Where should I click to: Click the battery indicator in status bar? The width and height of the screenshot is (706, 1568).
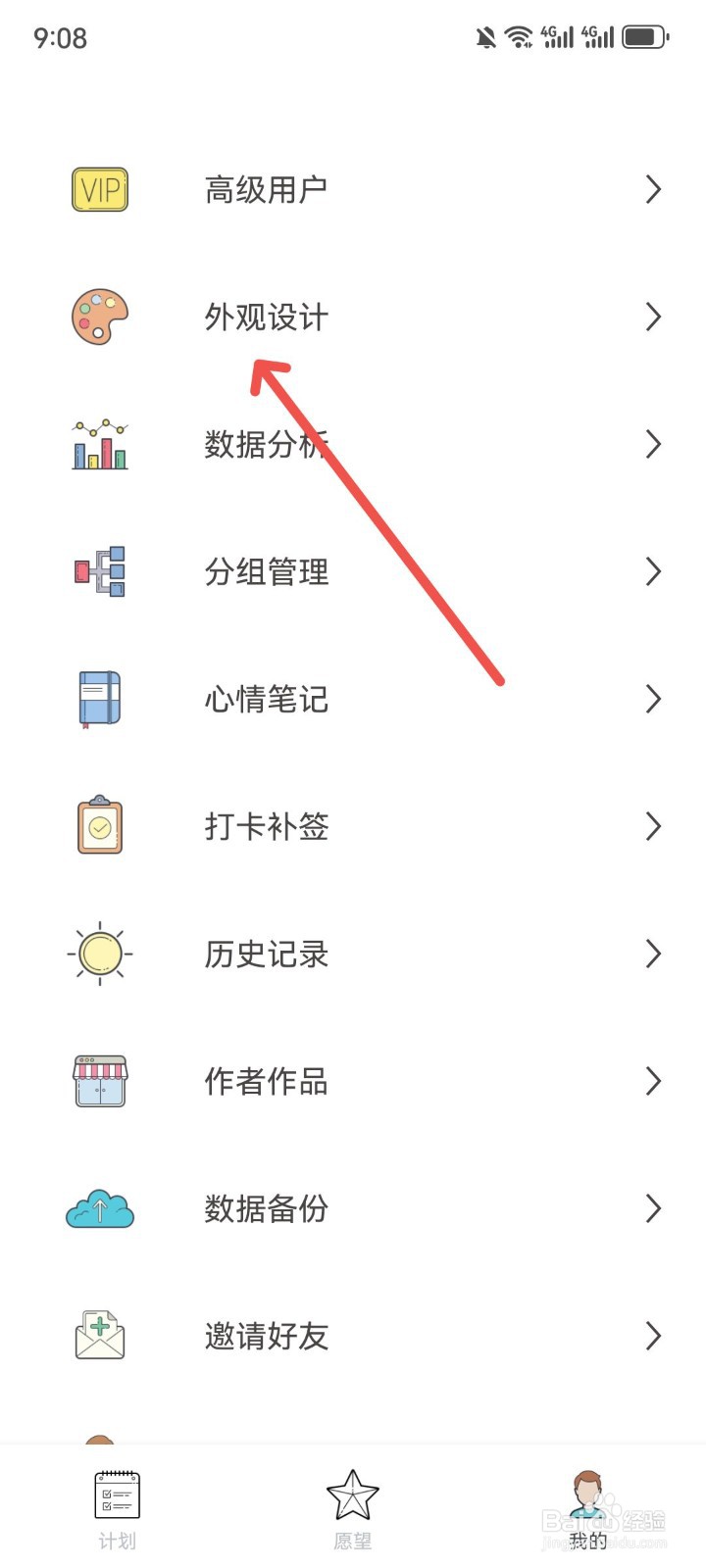point(644,37)
